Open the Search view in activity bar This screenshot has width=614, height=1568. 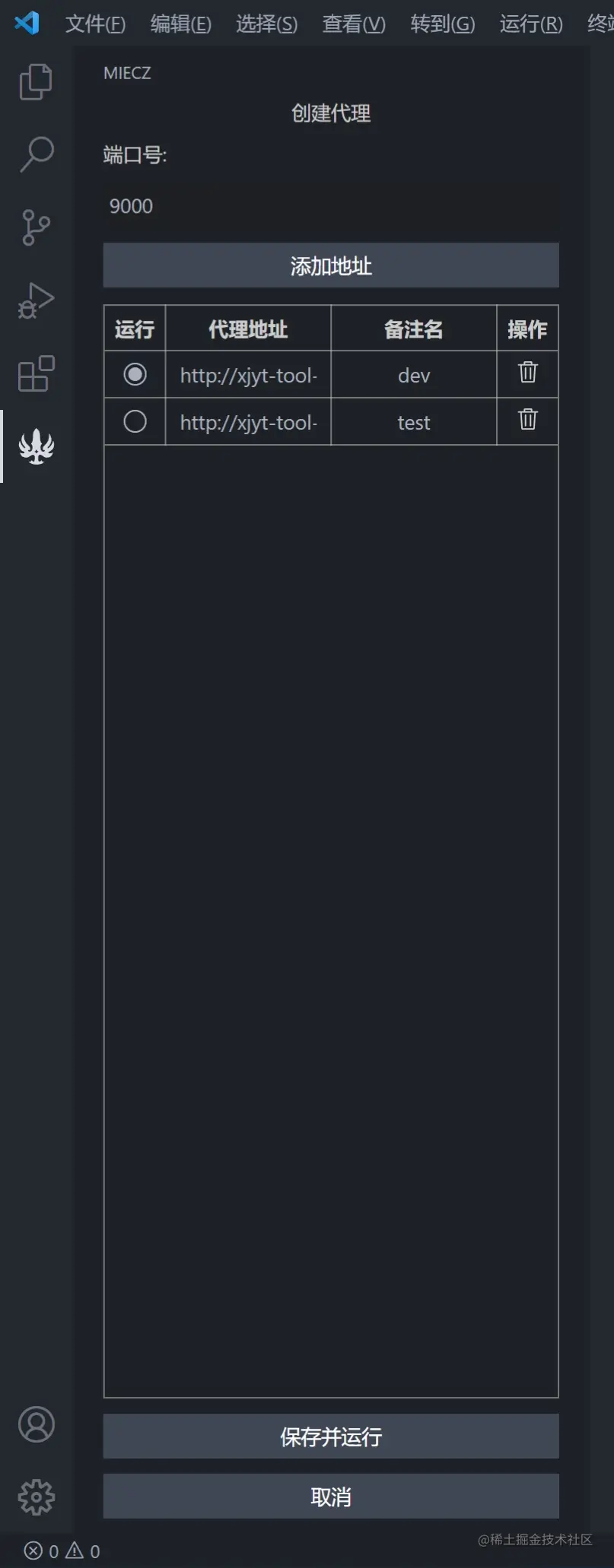click(x=36, y=154)
